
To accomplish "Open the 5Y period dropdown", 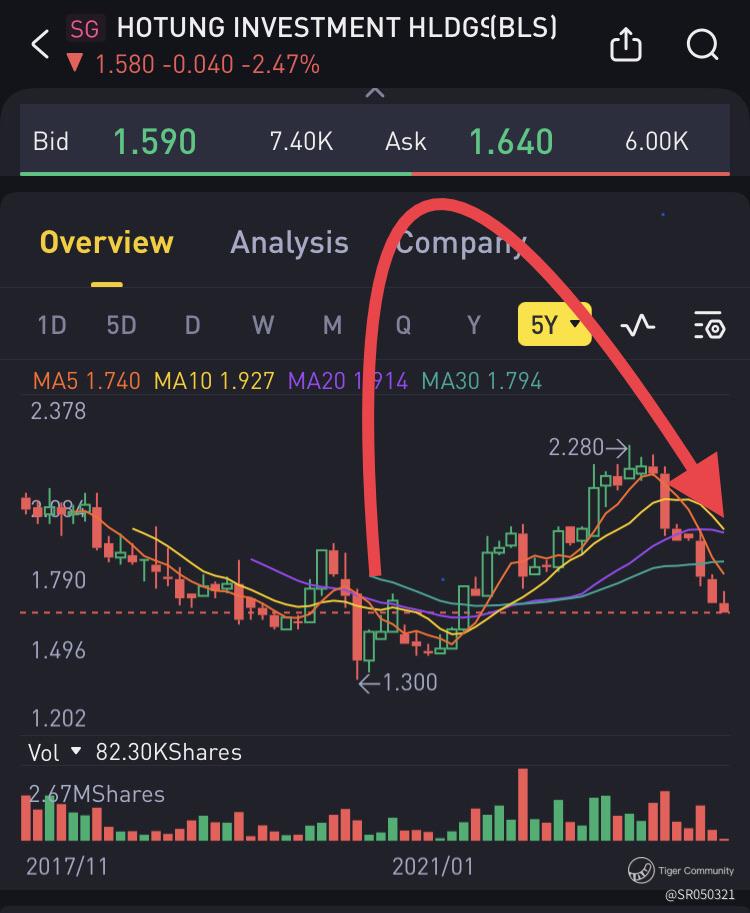I will click(x=554, y=324).
